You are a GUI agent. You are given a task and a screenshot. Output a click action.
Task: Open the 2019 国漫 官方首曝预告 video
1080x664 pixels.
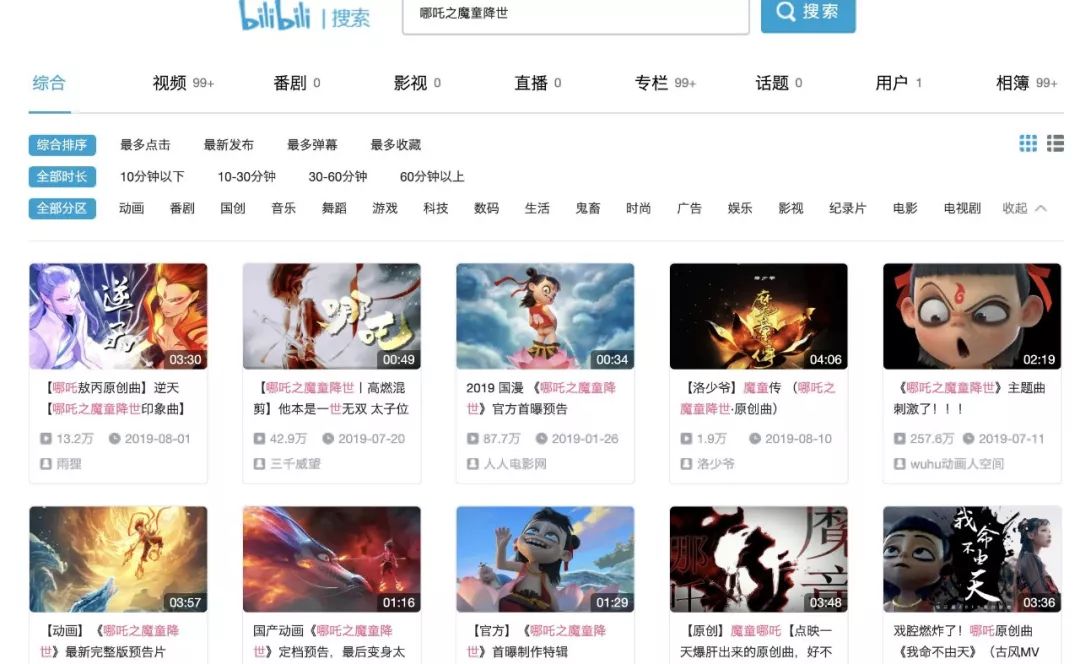tap(545, 317)
